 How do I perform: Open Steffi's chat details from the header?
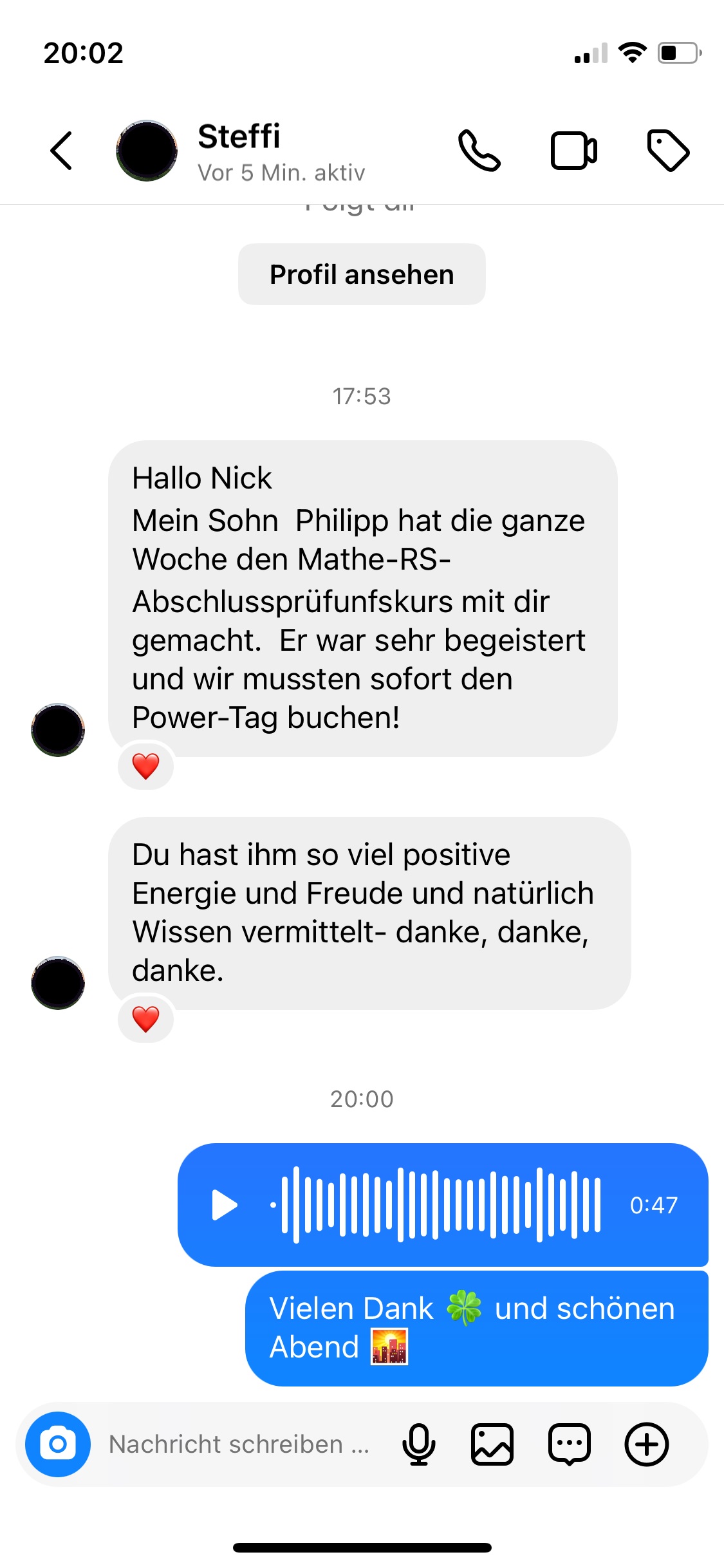(x=239, y=151)
